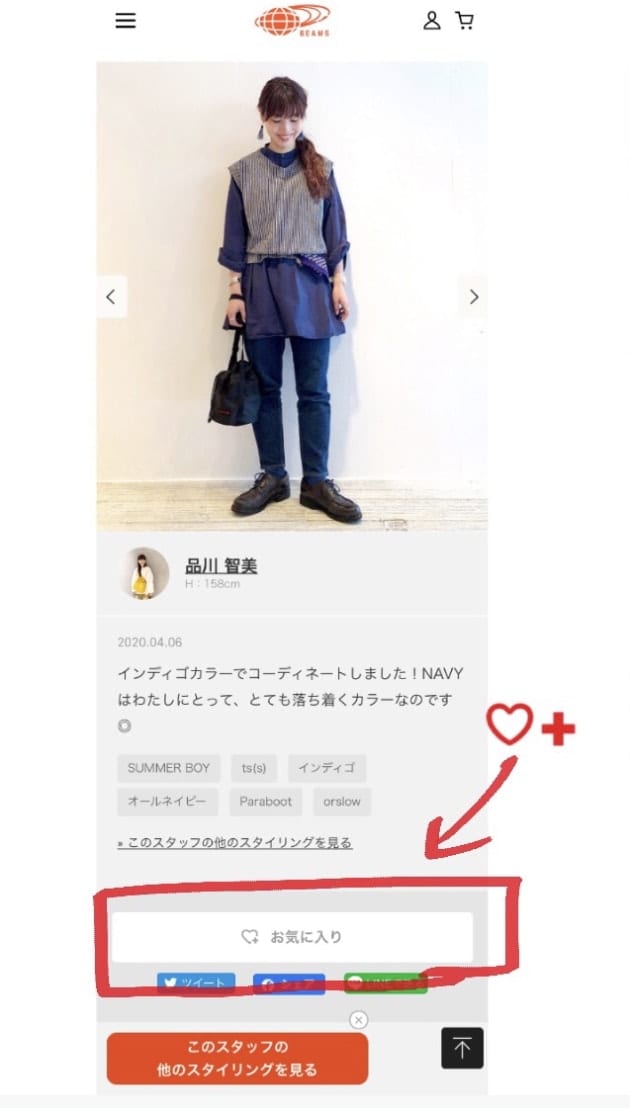630x1108 pixels.
Task: Select the SUMMER BOY tag
Action: [169, 768]
